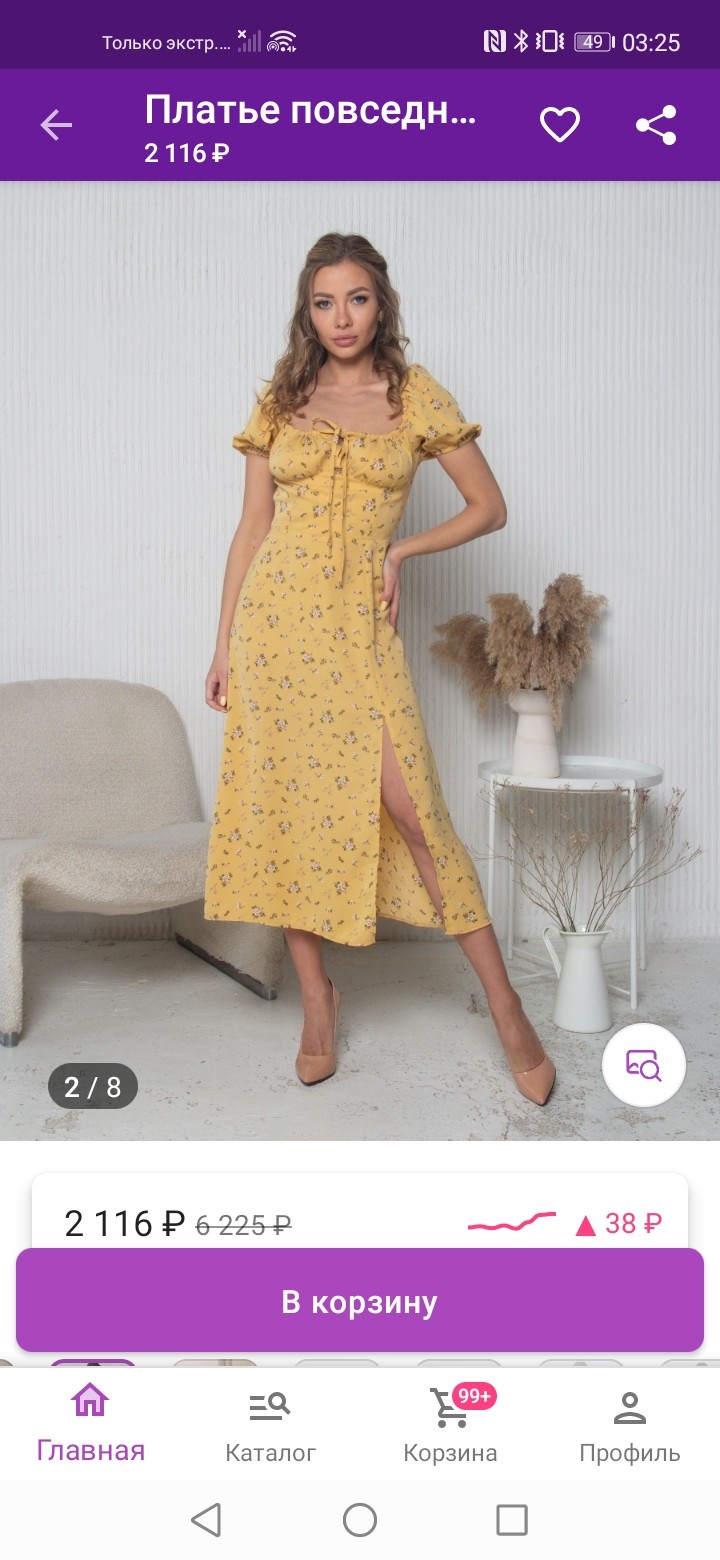720x1560 pixels.
Task: Find similar items by photo
Action: (x=644, y=1065)
